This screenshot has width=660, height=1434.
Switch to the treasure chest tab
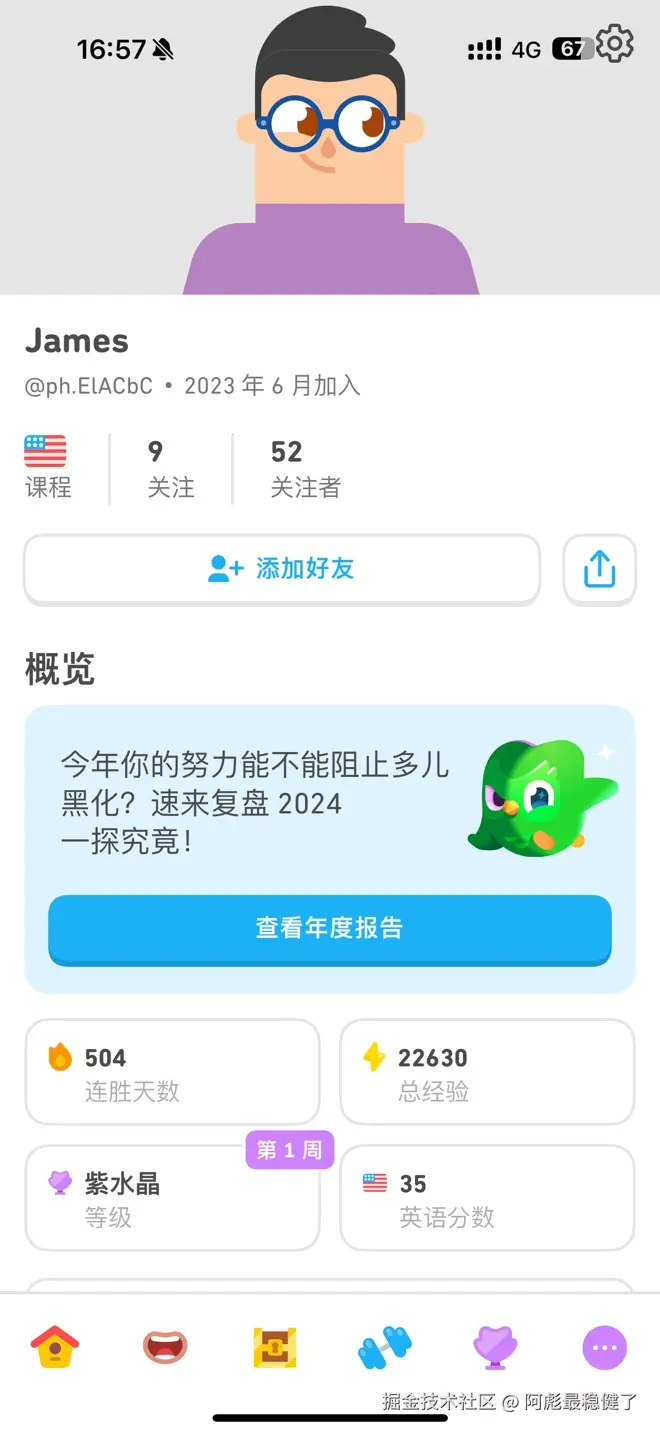tap(274, 1346)
